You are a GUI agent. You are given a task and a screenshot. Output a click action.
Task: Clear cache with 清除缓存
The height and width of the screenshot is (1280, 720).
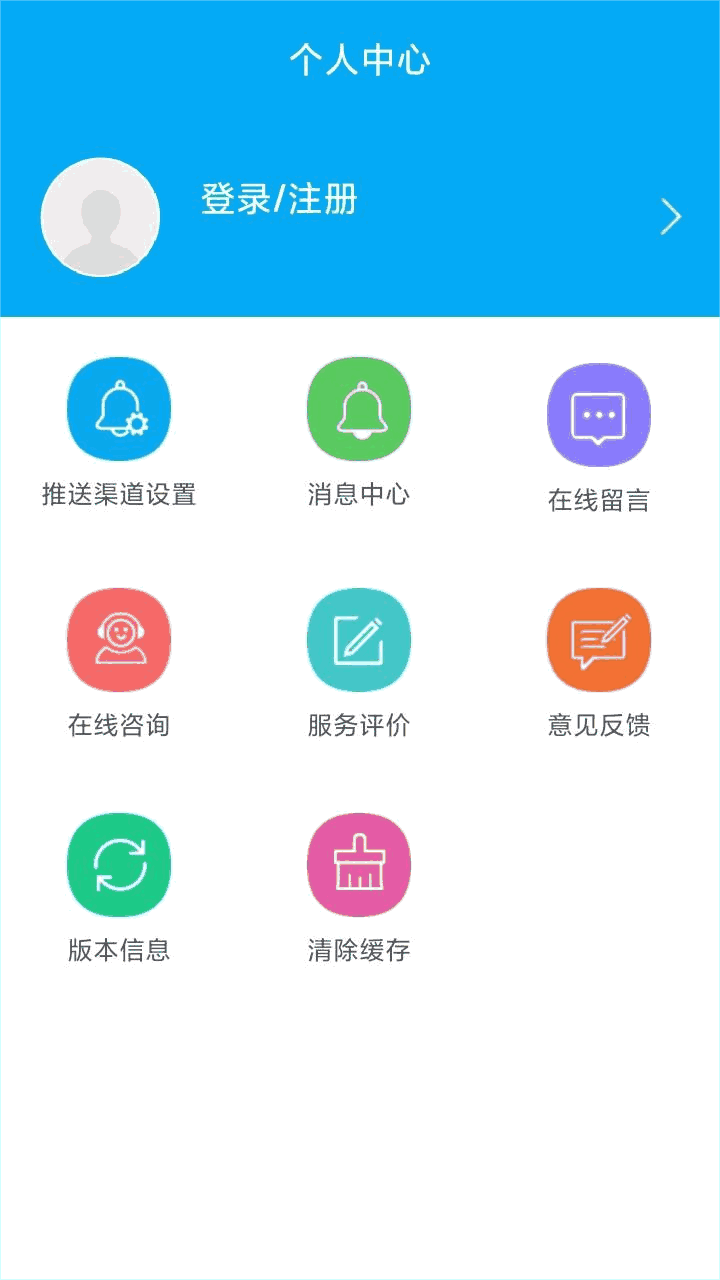tap(359, 865)
